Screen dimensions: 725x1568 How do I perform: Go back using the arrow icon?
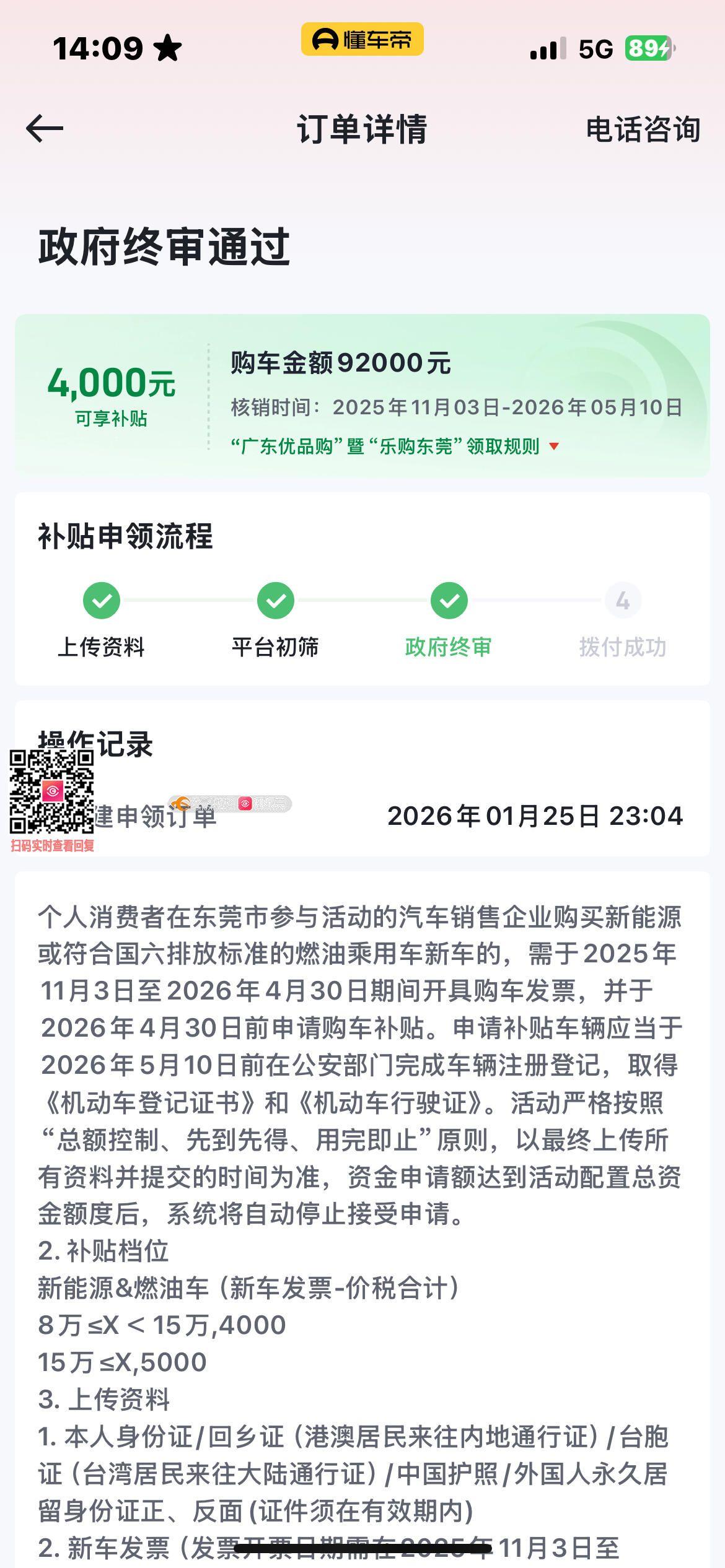45,129
